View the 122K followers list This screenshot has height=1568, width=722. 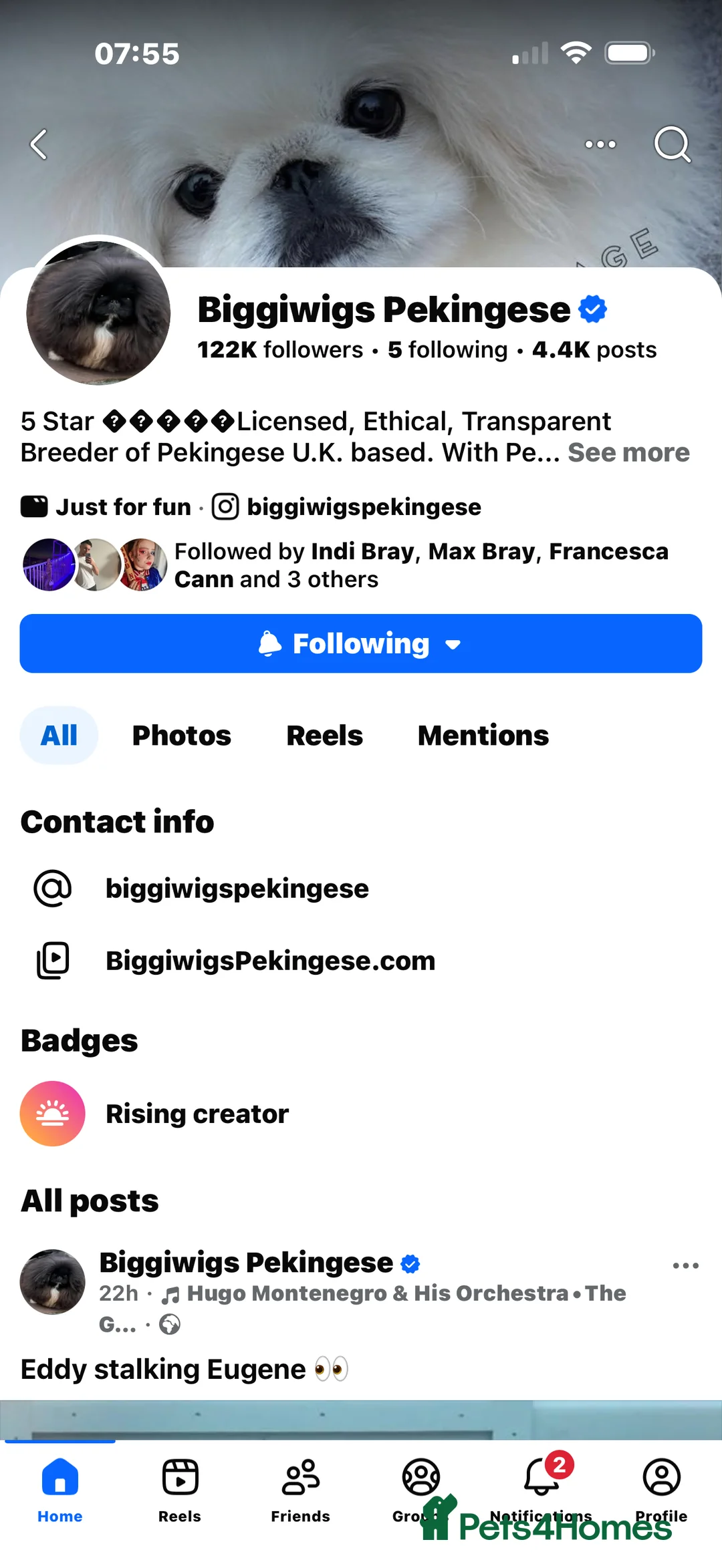(x=281, y=349)
